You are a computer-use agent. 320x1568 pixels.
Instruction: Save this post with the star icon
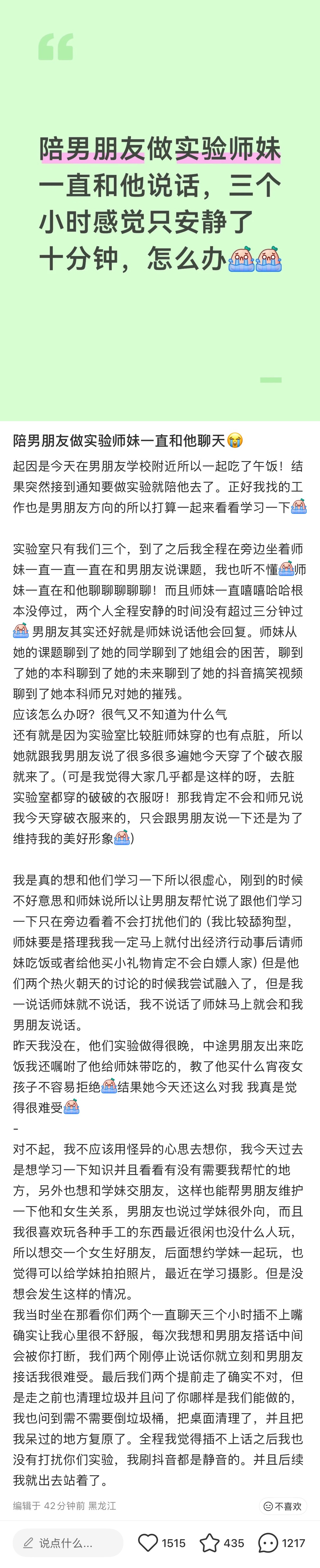[210, 1543]
